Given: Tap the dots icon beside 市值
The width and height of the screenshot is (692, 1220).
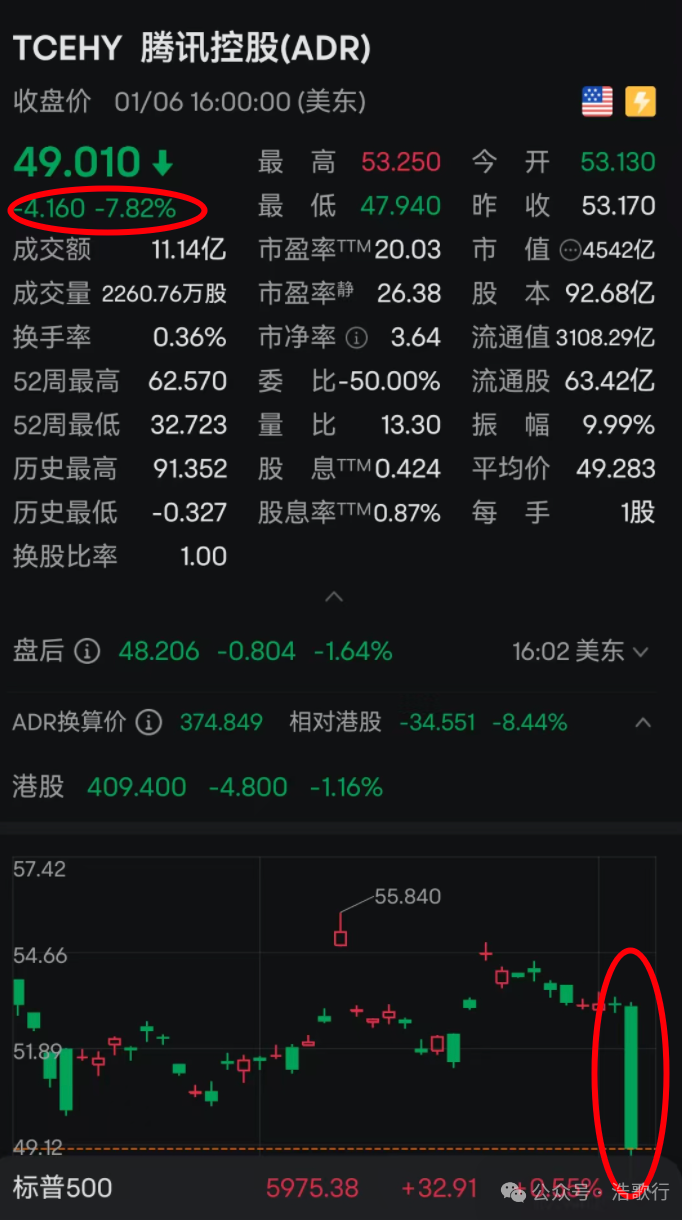Looking at the screenshot, I should (570, 250).
